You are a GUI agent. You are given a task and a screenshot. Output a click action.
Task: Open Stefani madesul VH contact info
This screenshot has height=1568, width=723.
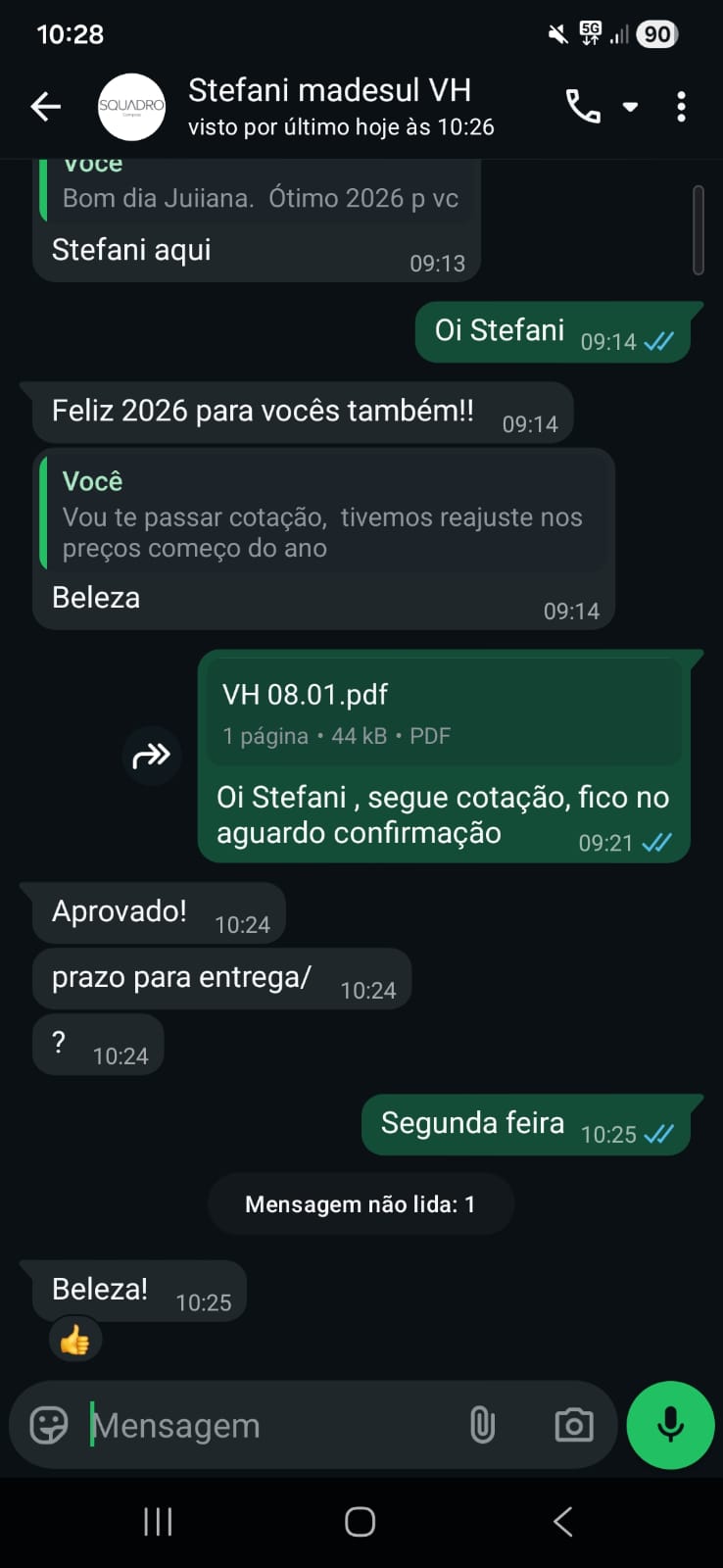[329, 106]
